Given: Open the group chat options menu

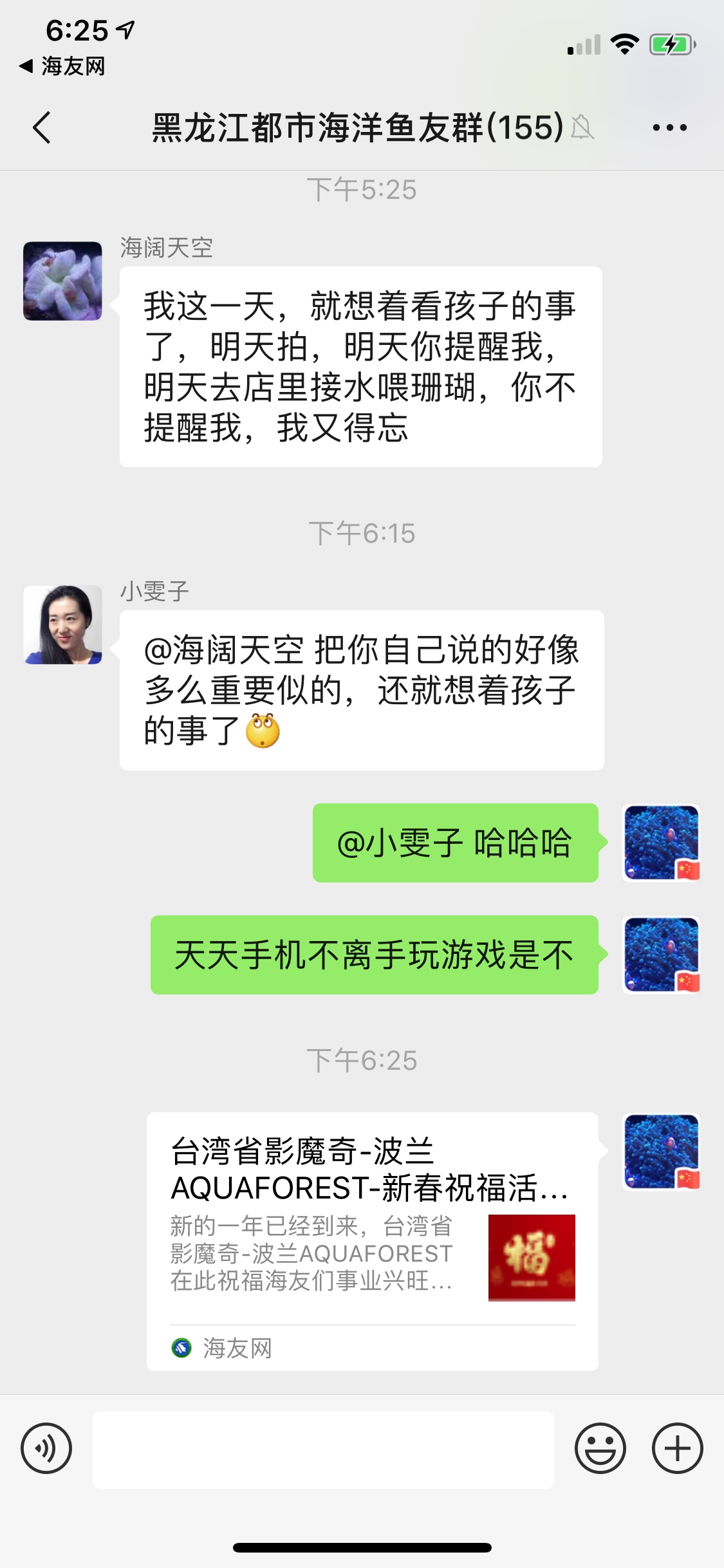Looking at the screenshot, I should coord(669,127).
